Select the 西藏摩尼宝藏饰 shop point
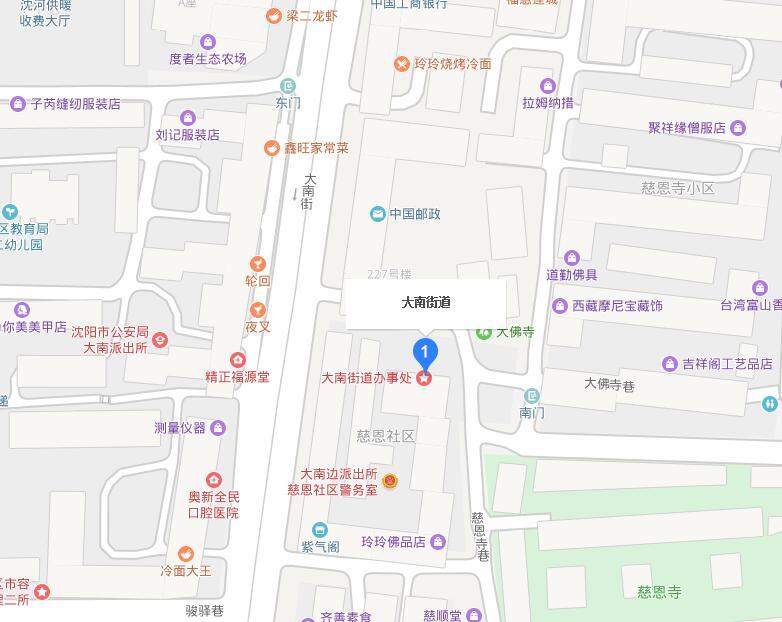The width and height of the screenshot is (782, 622). 560,306
